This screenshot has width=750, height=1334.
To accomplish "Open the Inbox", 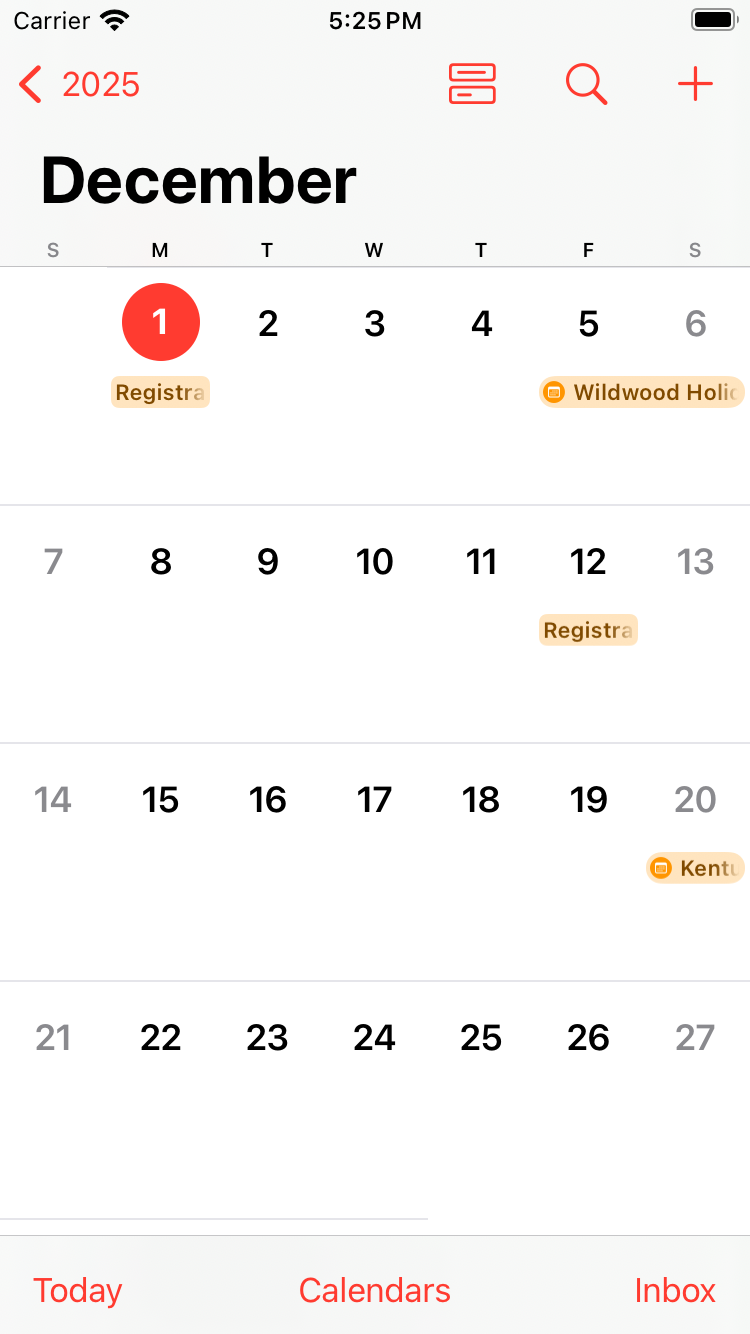I will tap(675, 1290).
